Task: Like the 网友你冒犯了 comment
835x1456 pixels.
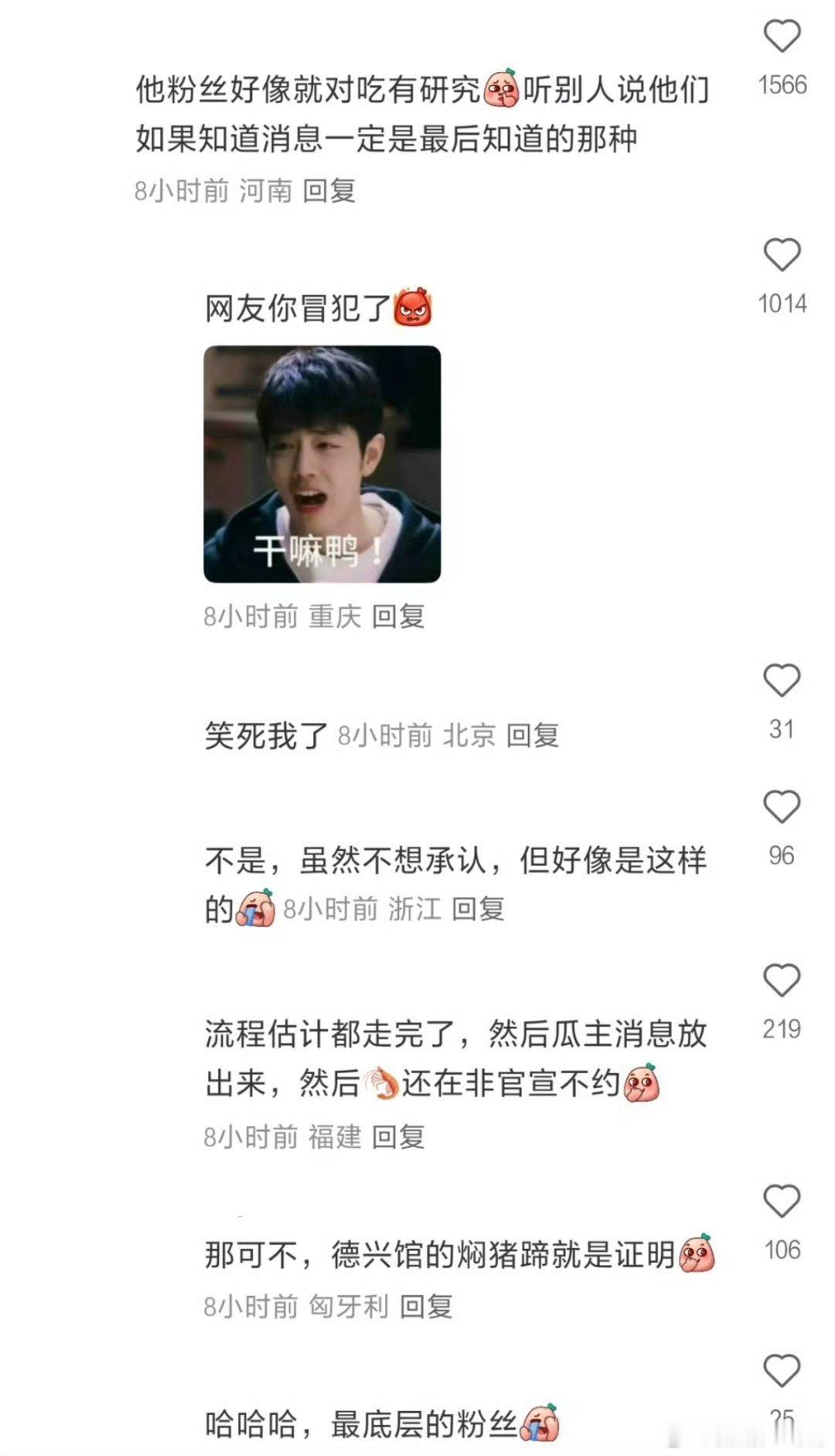Action: pyautogui.click(x=782, y=255)
